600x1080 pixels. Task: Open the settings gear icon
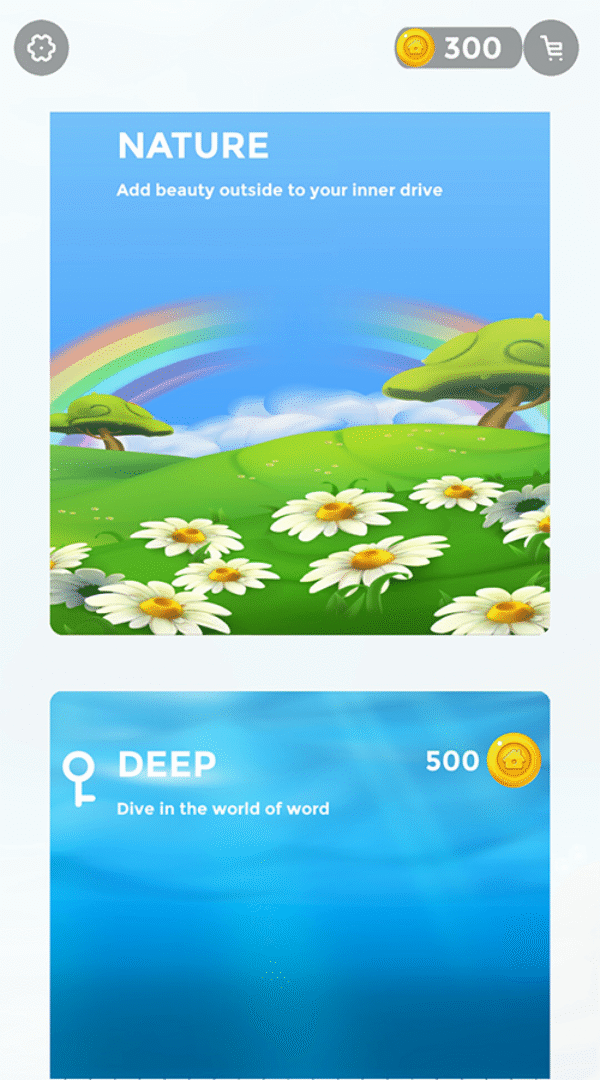click(x=41, y=47)
